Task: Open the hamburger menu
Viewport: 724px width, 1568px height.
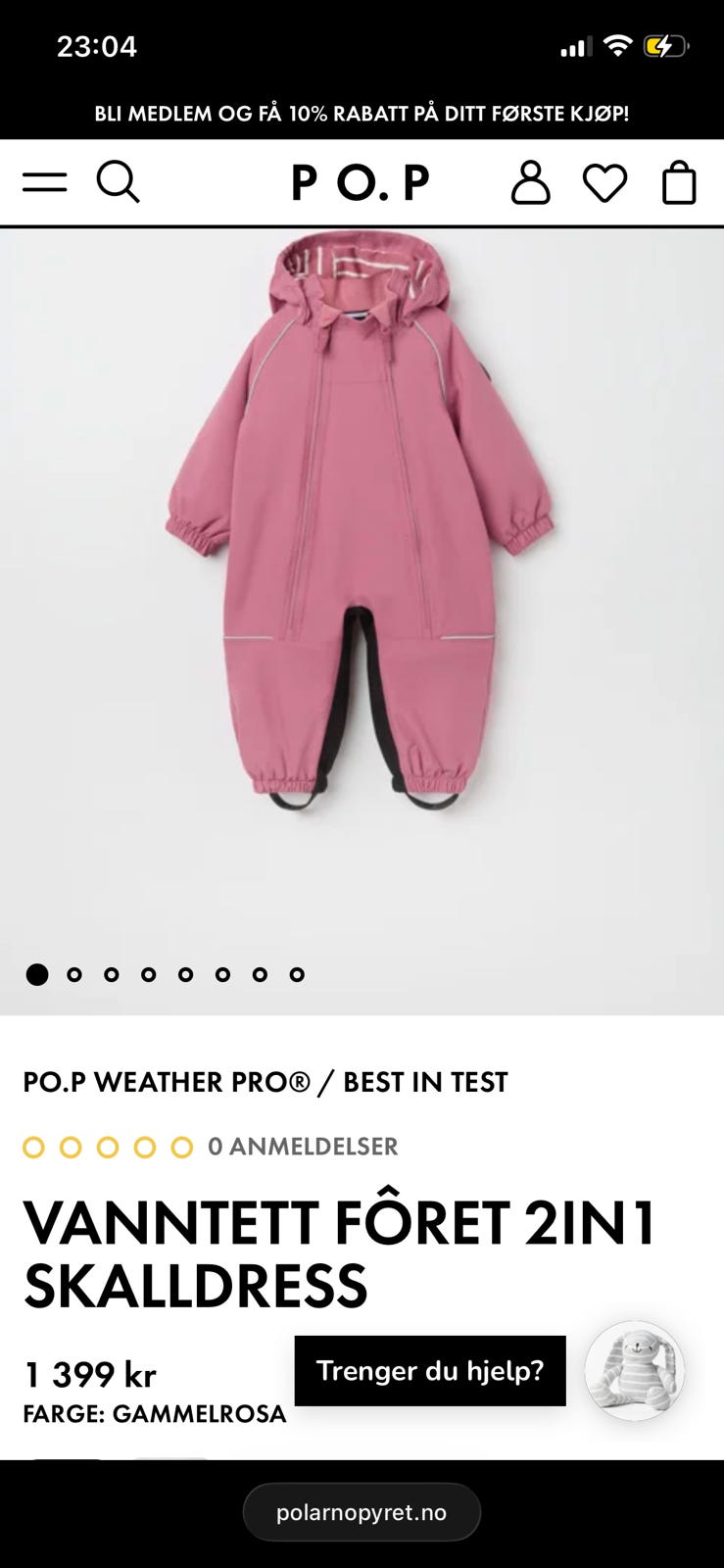Action: [45, 182]
